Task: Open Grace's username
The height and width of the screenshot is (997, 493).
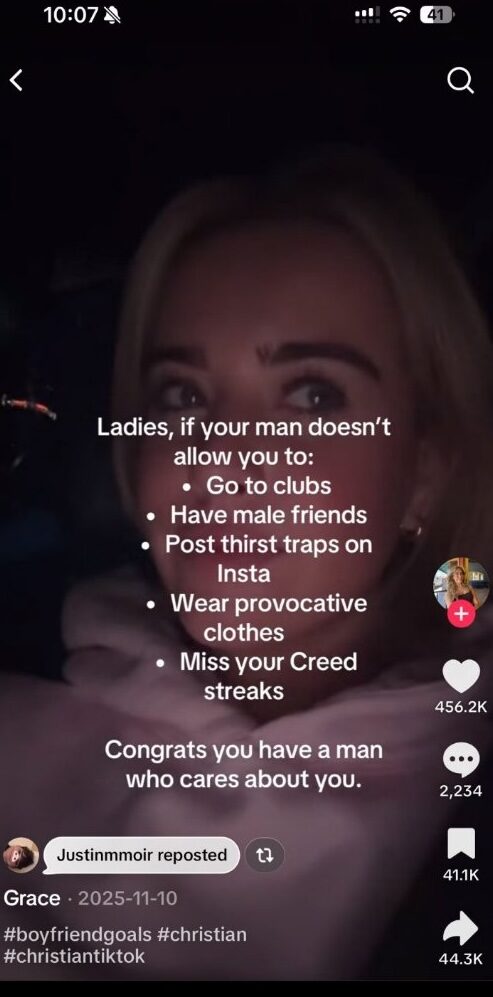Action: click(32, 898)
